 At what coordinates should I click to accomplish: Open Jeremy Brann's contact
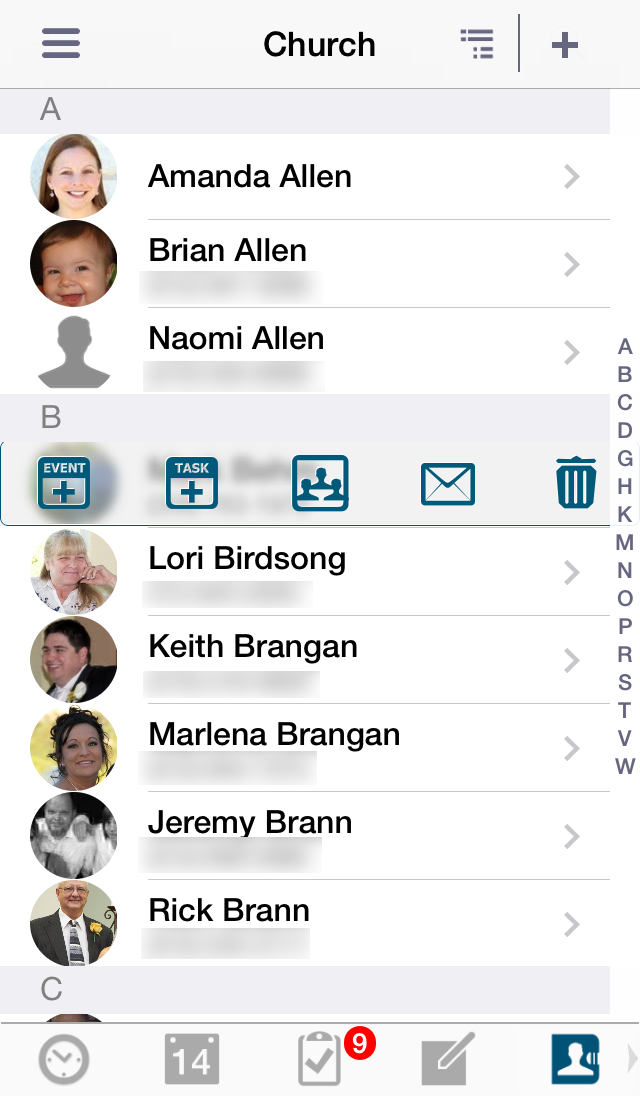point(305,836)
